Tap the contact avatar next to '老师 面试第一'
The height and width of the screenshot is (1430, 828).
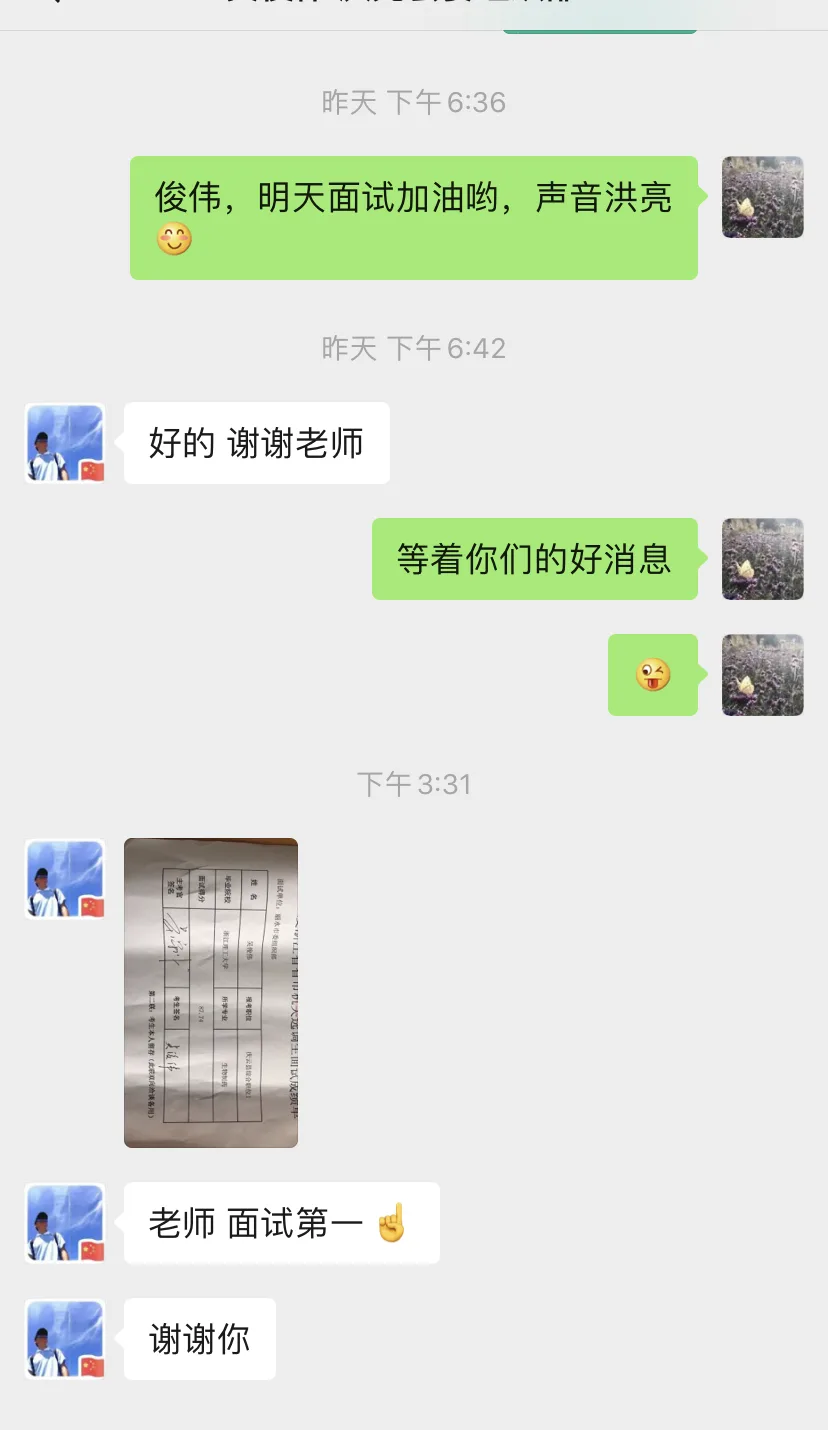[65, 1223]
